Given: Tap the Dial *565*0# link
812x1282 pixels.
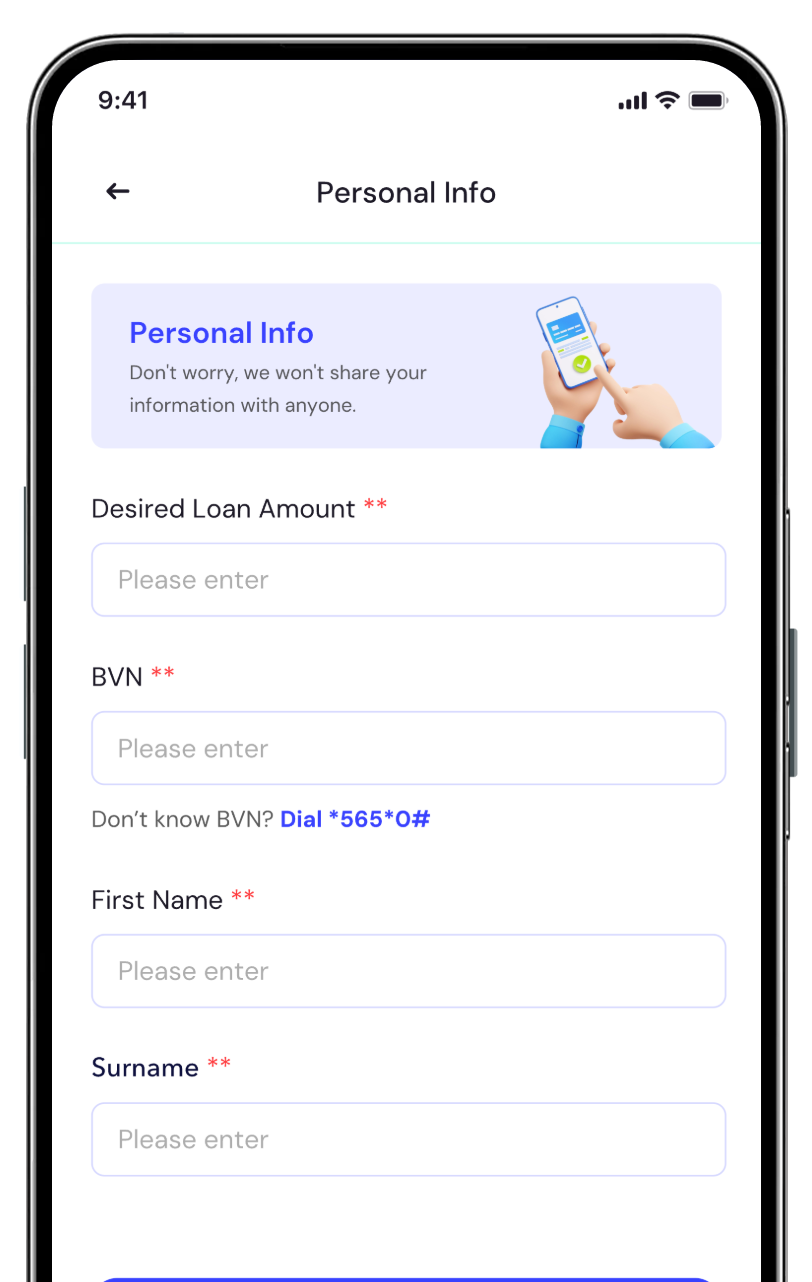Looking at the screenshot, I should pos(355,819).
